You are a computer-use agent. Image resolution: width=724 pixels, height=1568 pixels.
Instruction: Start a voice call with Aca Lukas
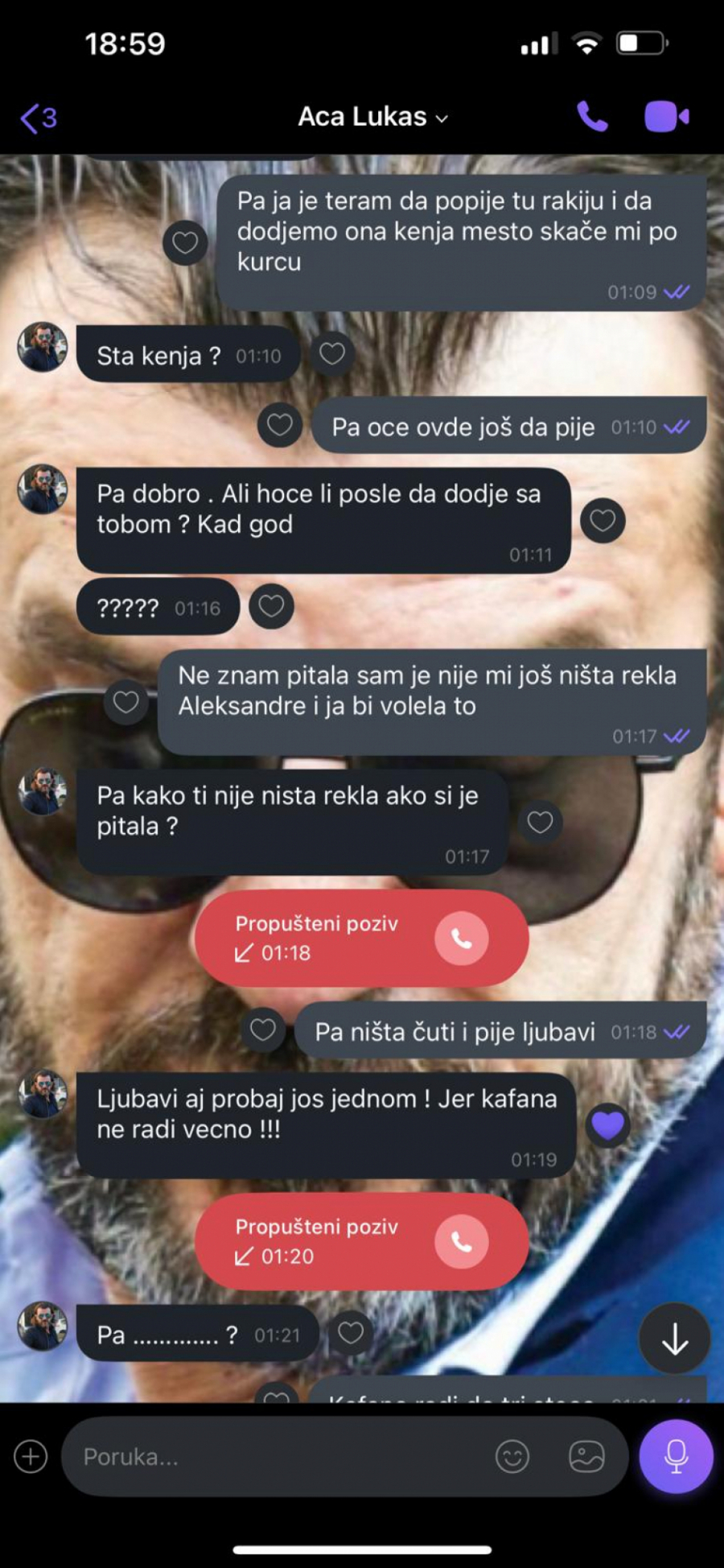[592, 118]
